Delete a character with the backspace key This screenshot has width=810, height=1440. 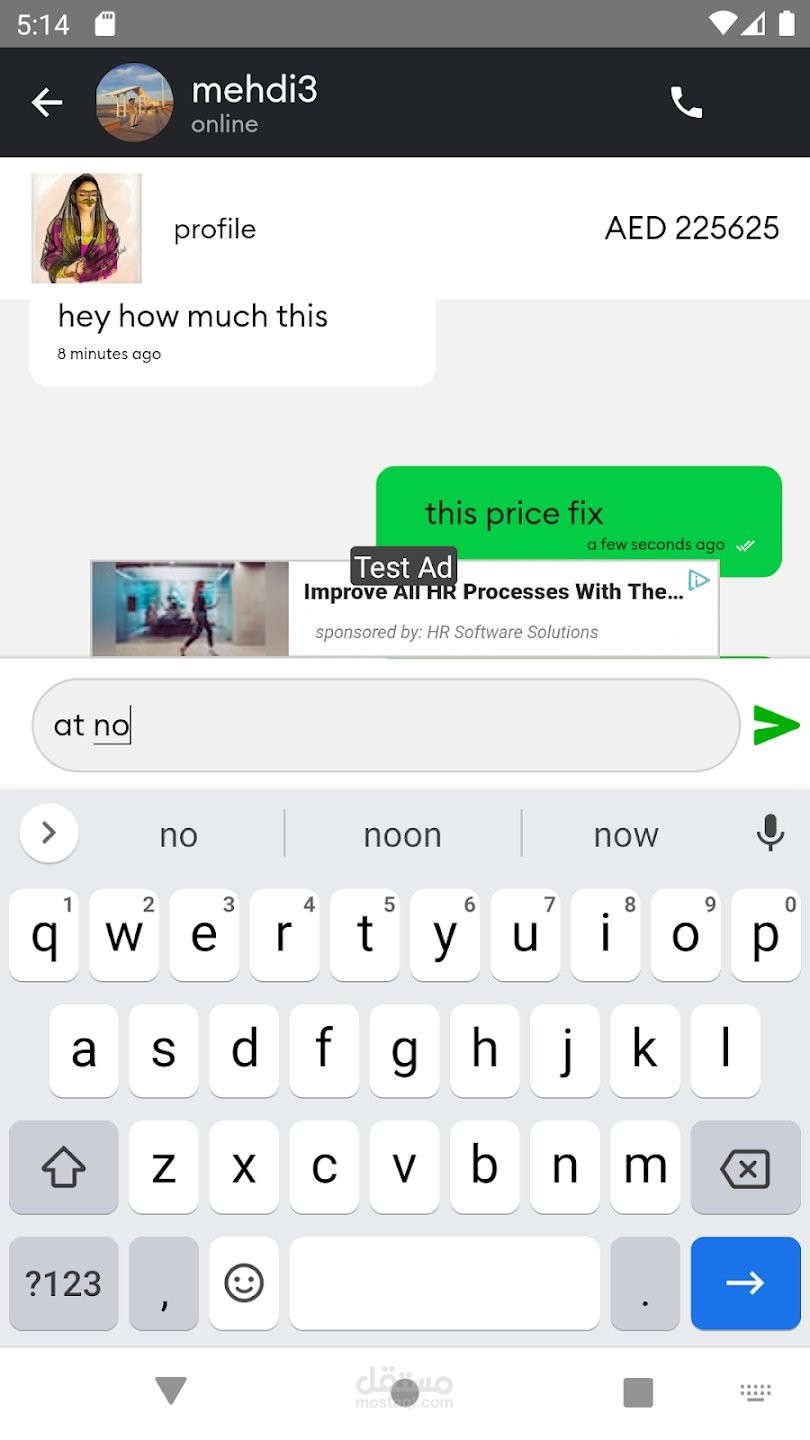745,1167
